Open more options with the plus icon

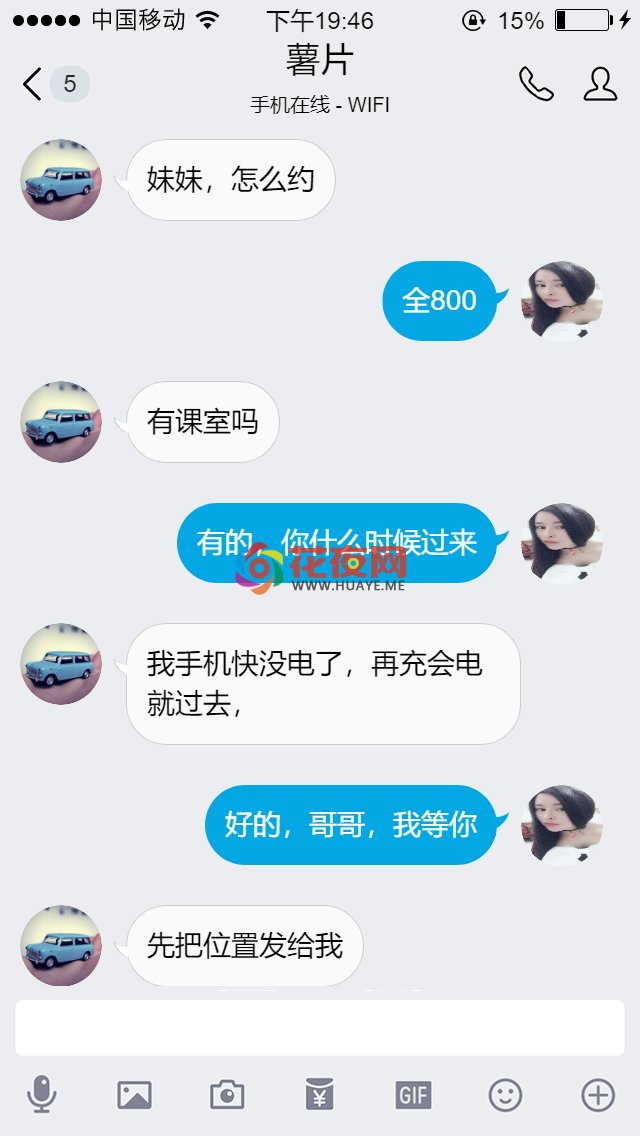598,1095
